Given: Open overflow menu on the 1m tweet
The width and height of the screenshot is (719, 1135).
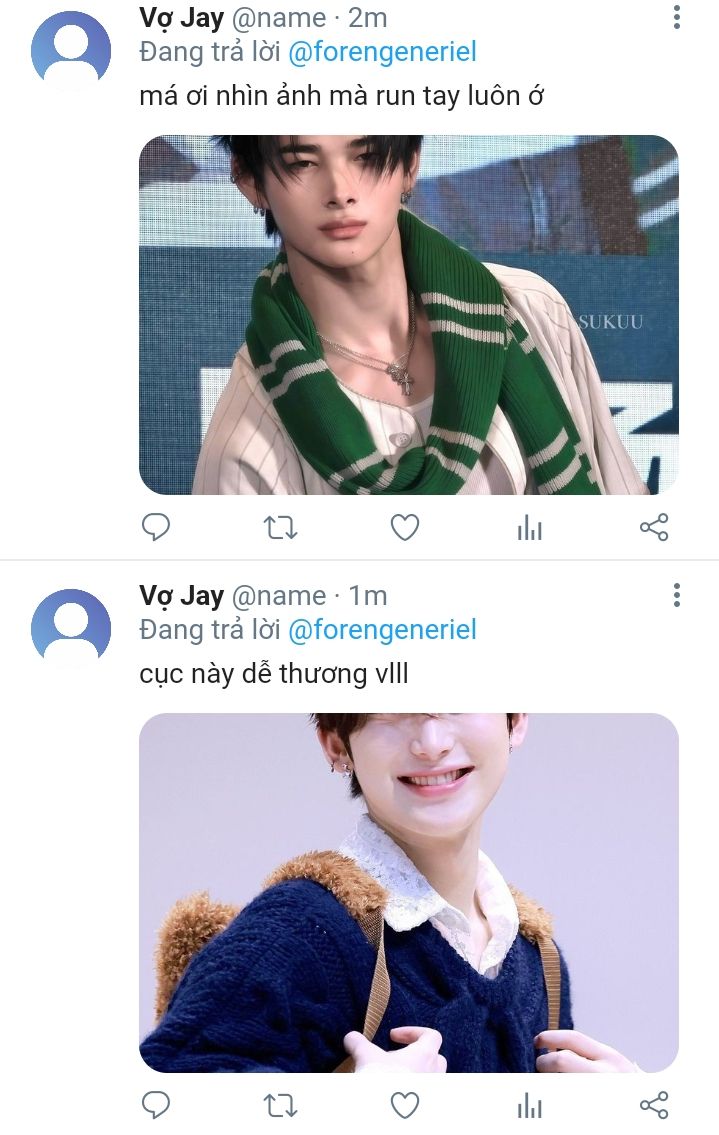Looking at the screenshot, I should coord(676,595).
